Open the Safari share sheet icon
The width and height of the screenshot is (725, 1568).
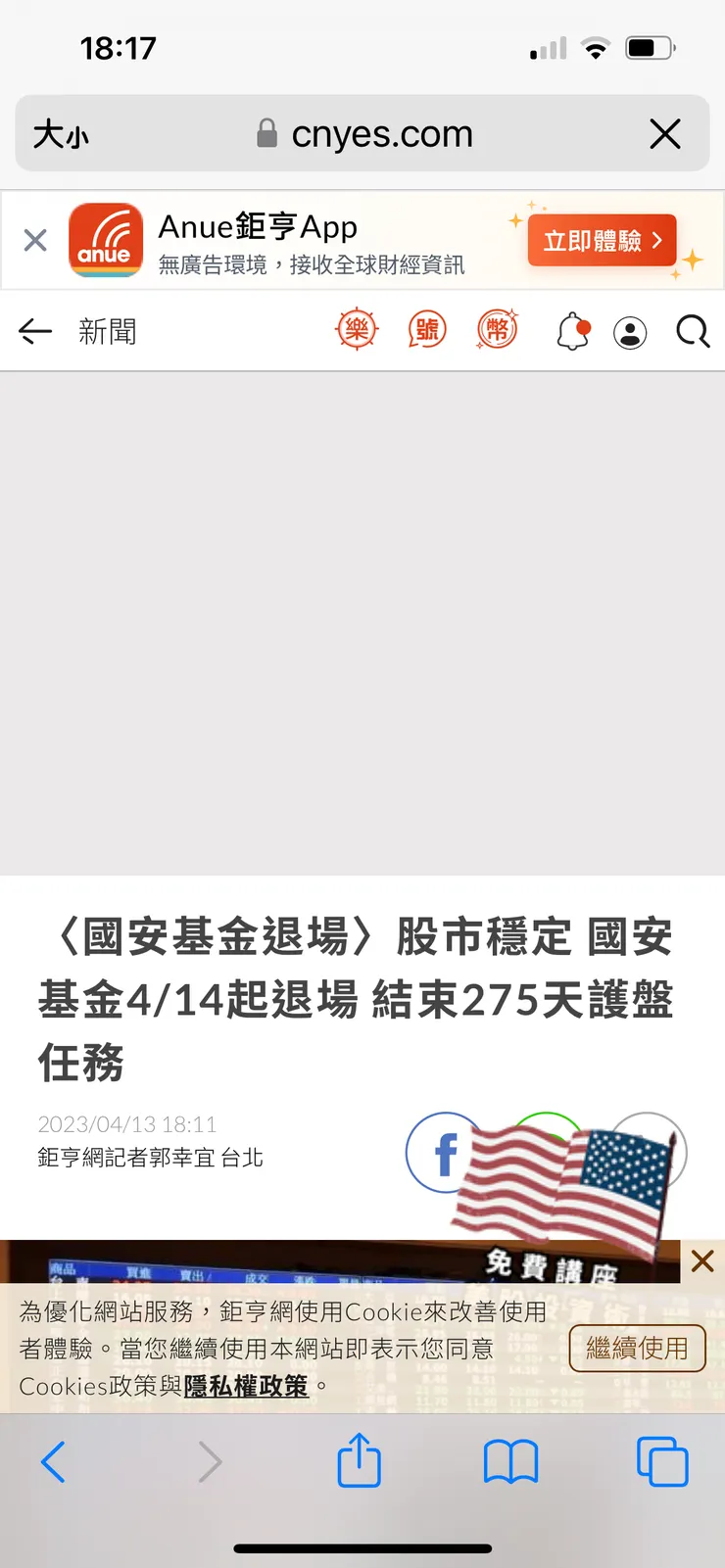pos(360,1461)
